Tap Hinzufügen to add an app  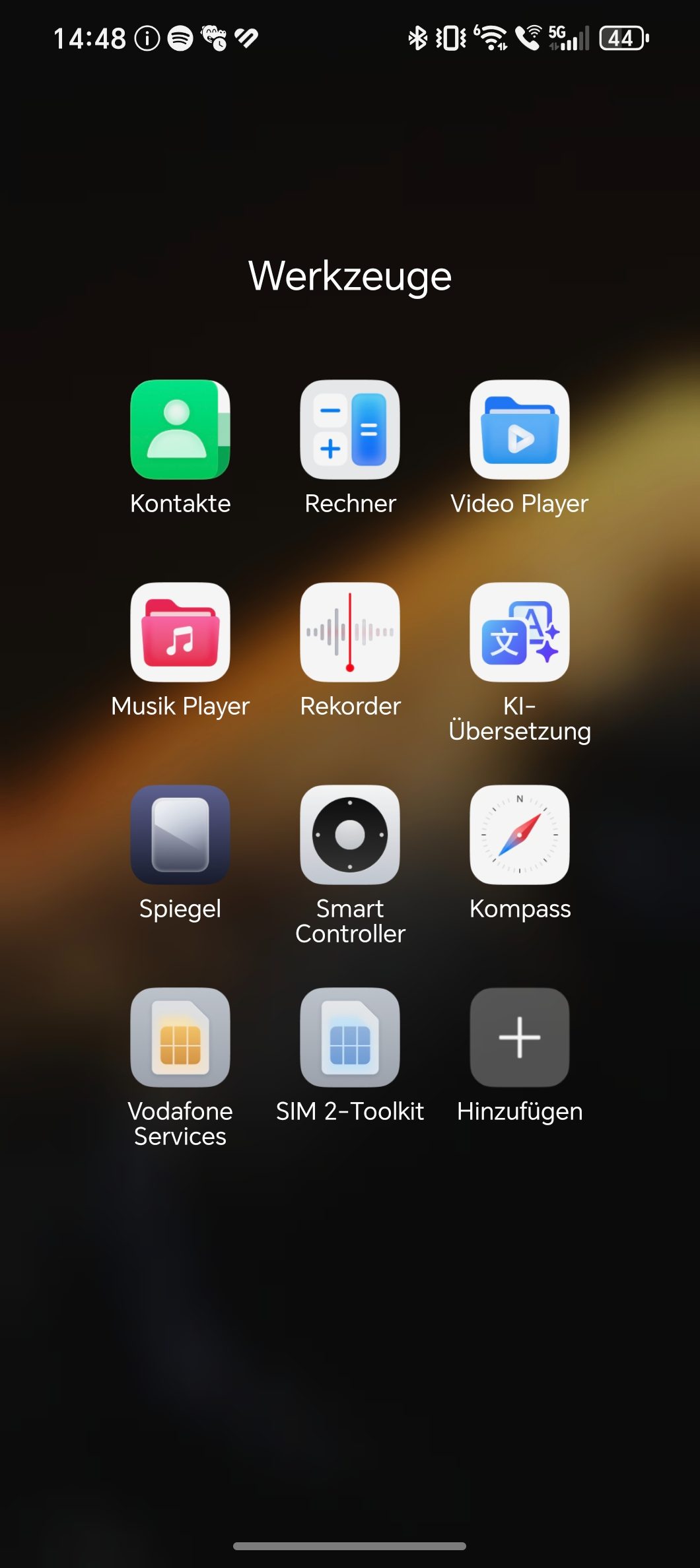pyautogui.click(x=520, y=1037)
